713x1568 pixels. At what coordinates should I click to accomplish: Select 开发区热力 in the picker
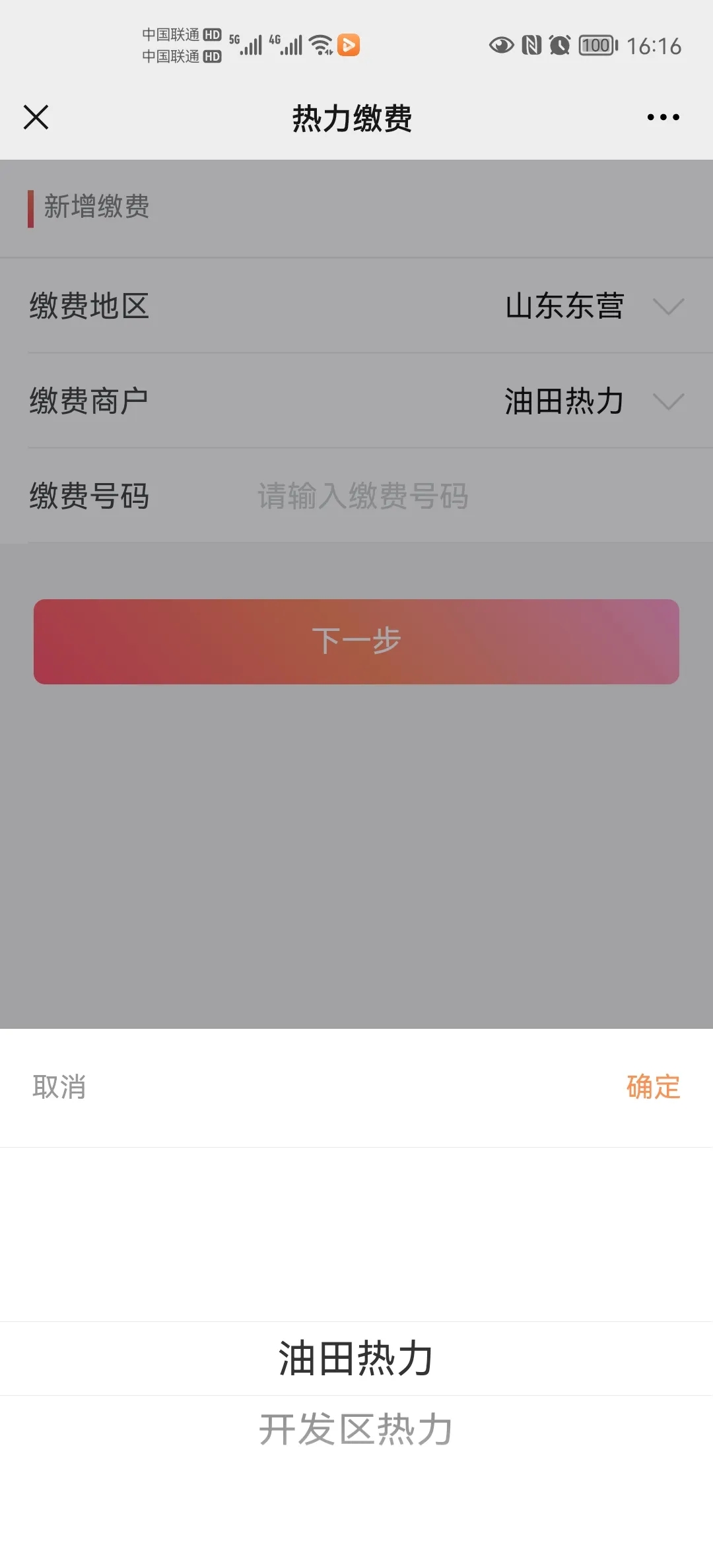tap(356, 1429)
